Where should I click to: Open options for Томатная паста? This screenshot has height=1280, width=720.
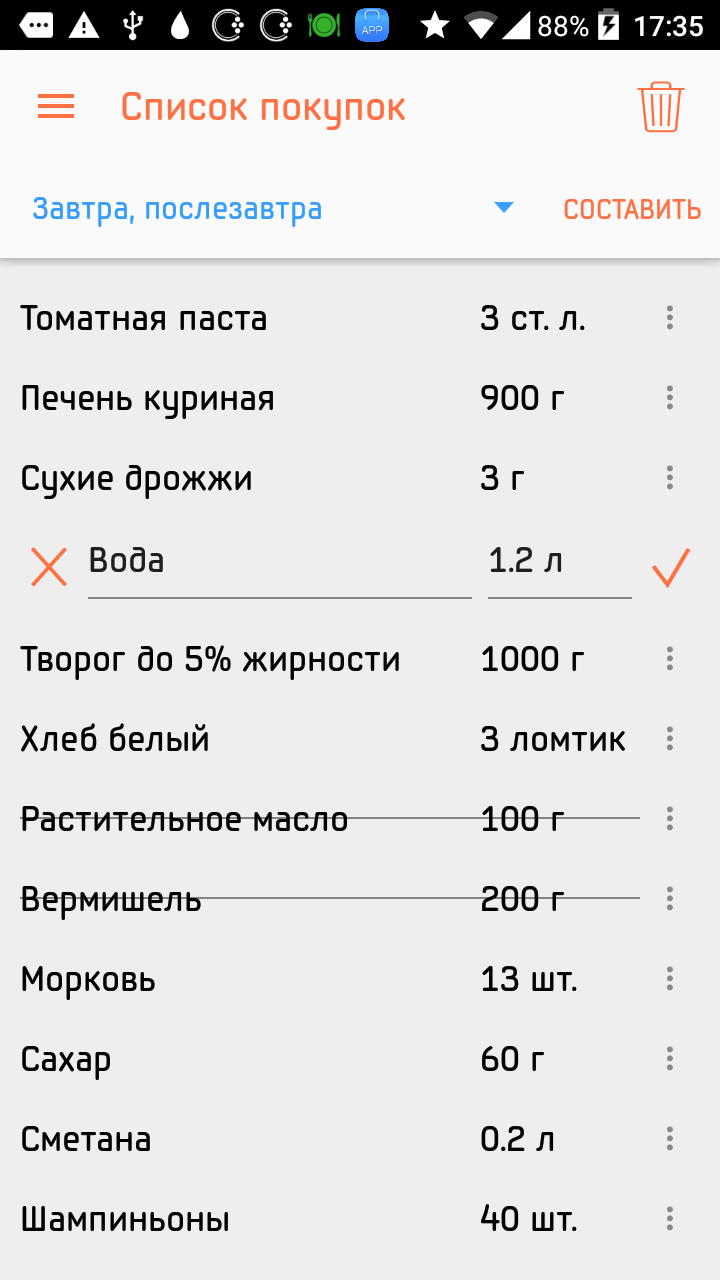[x=670, y=319]
